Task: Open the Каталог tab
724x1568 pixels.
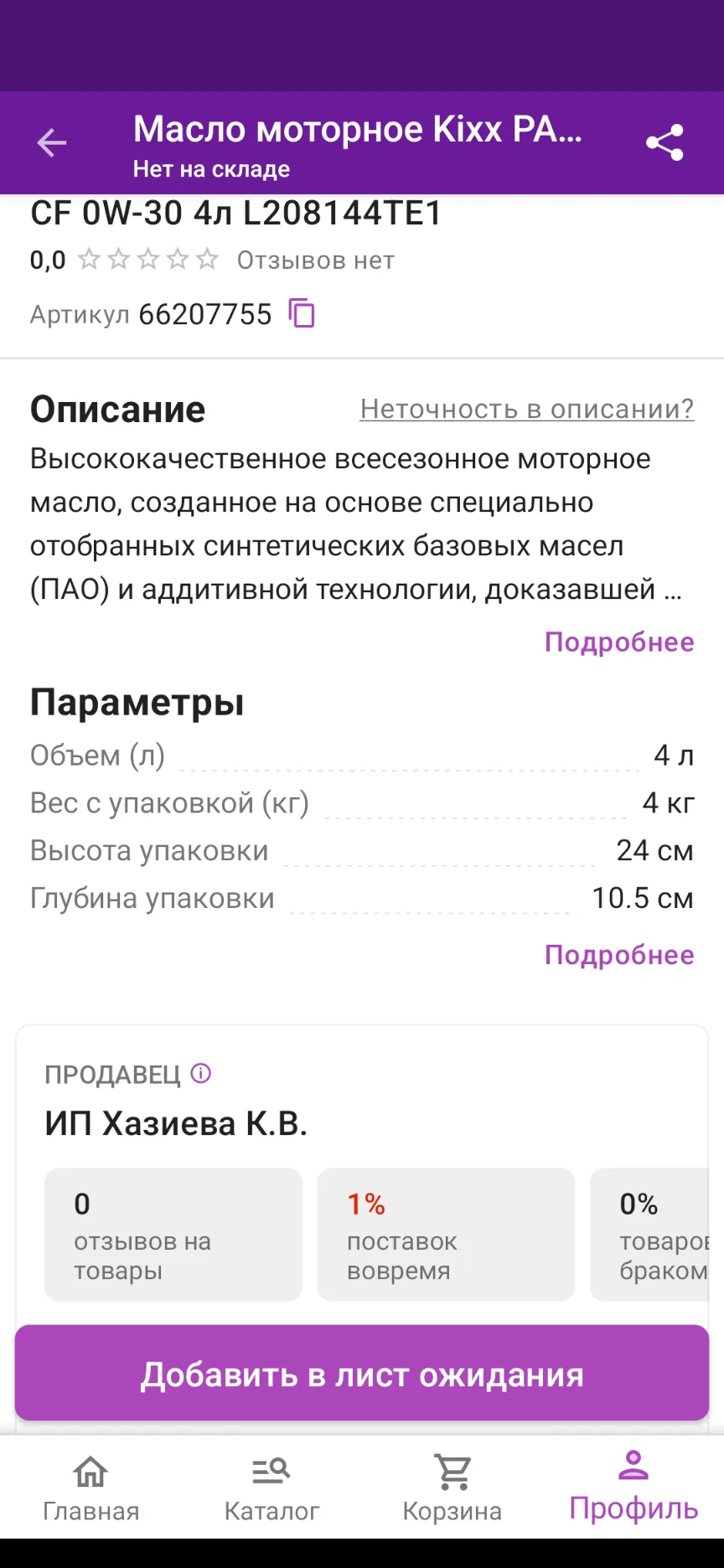Action: [271, 1488]
